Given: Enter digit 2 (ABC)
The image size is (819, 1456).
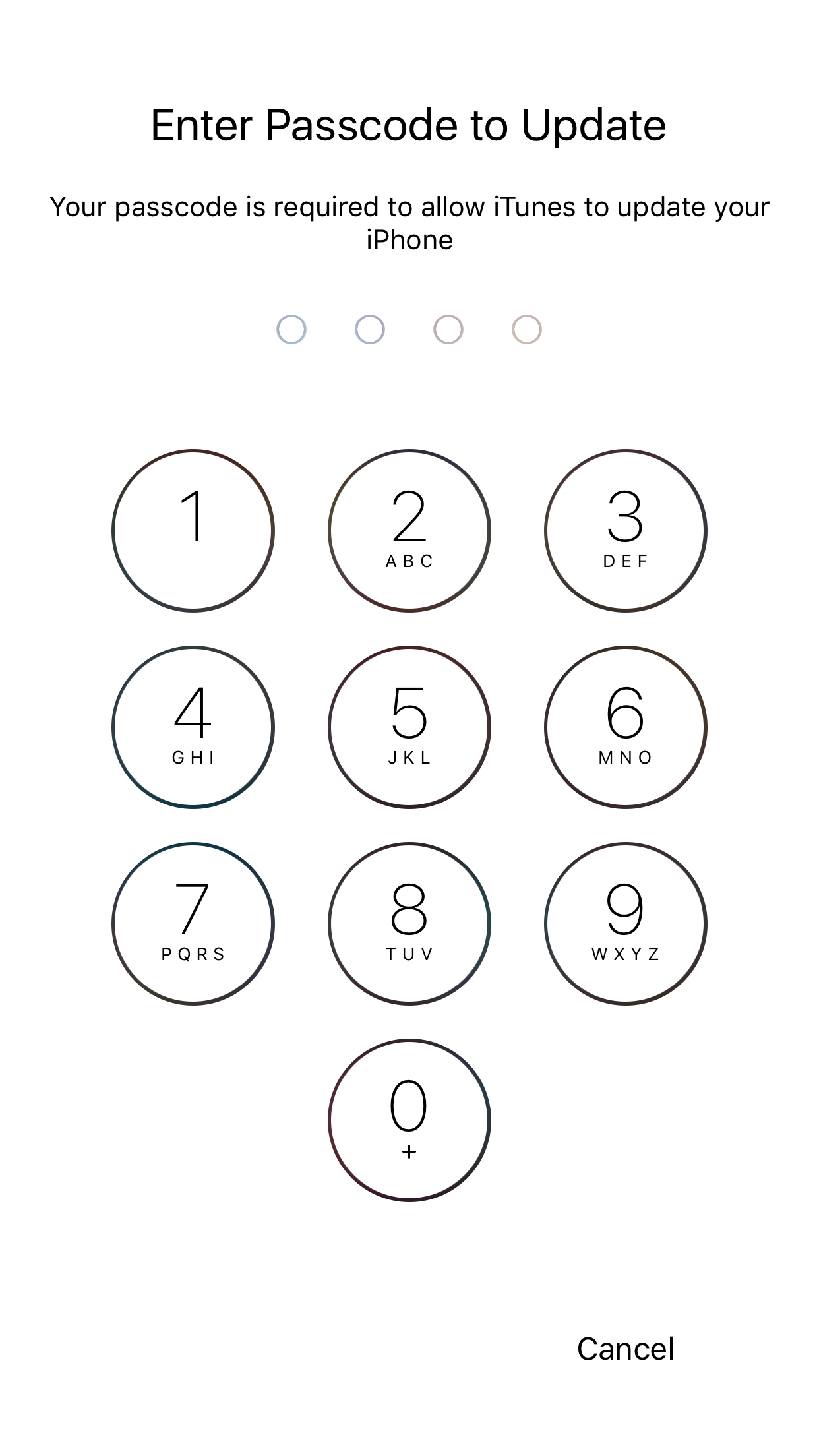Looking at the screenshot, I should pos(409,531).
